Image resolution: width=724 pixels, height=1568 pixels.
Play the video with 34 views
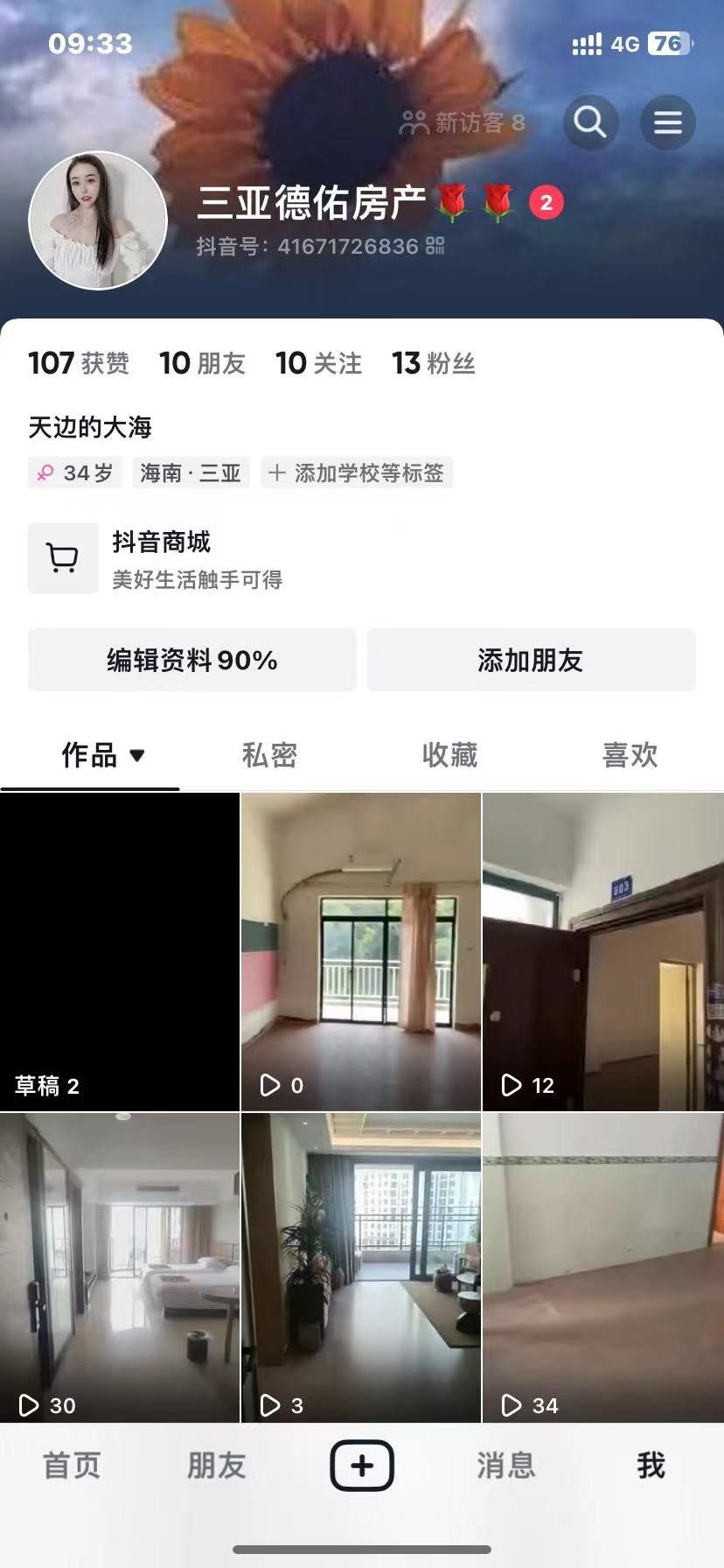[x=602, y=1267]
